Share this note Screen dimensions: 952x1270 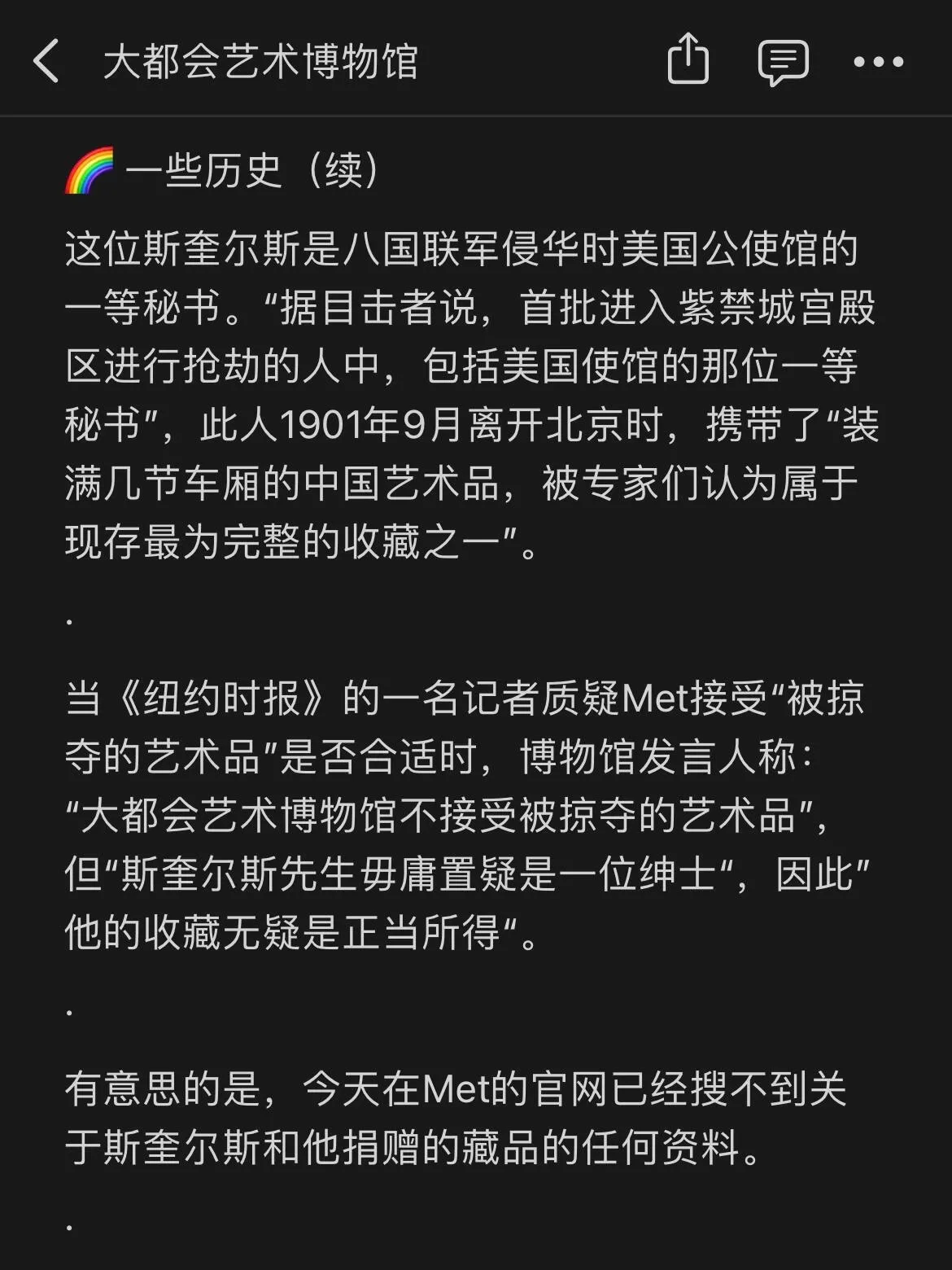click(x=688, y=60)
